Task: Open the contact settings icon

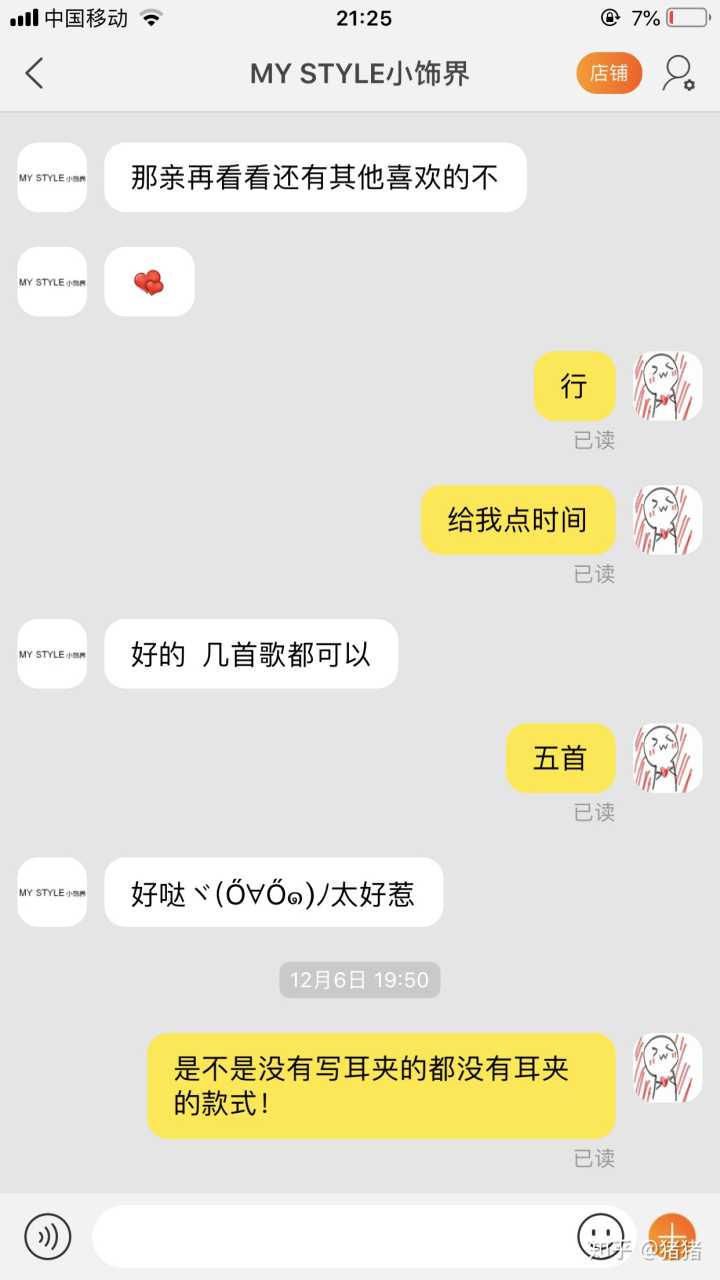Action: (x=679, y=73)
